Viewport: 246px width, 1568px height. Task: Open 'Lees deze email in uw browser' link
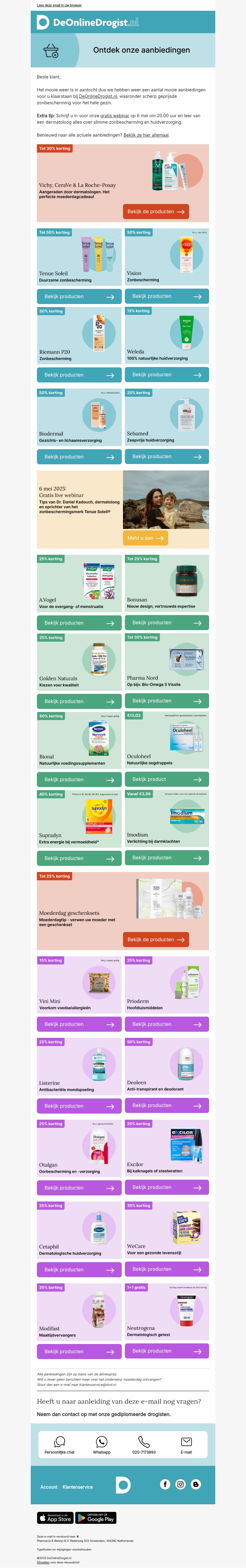59,5
